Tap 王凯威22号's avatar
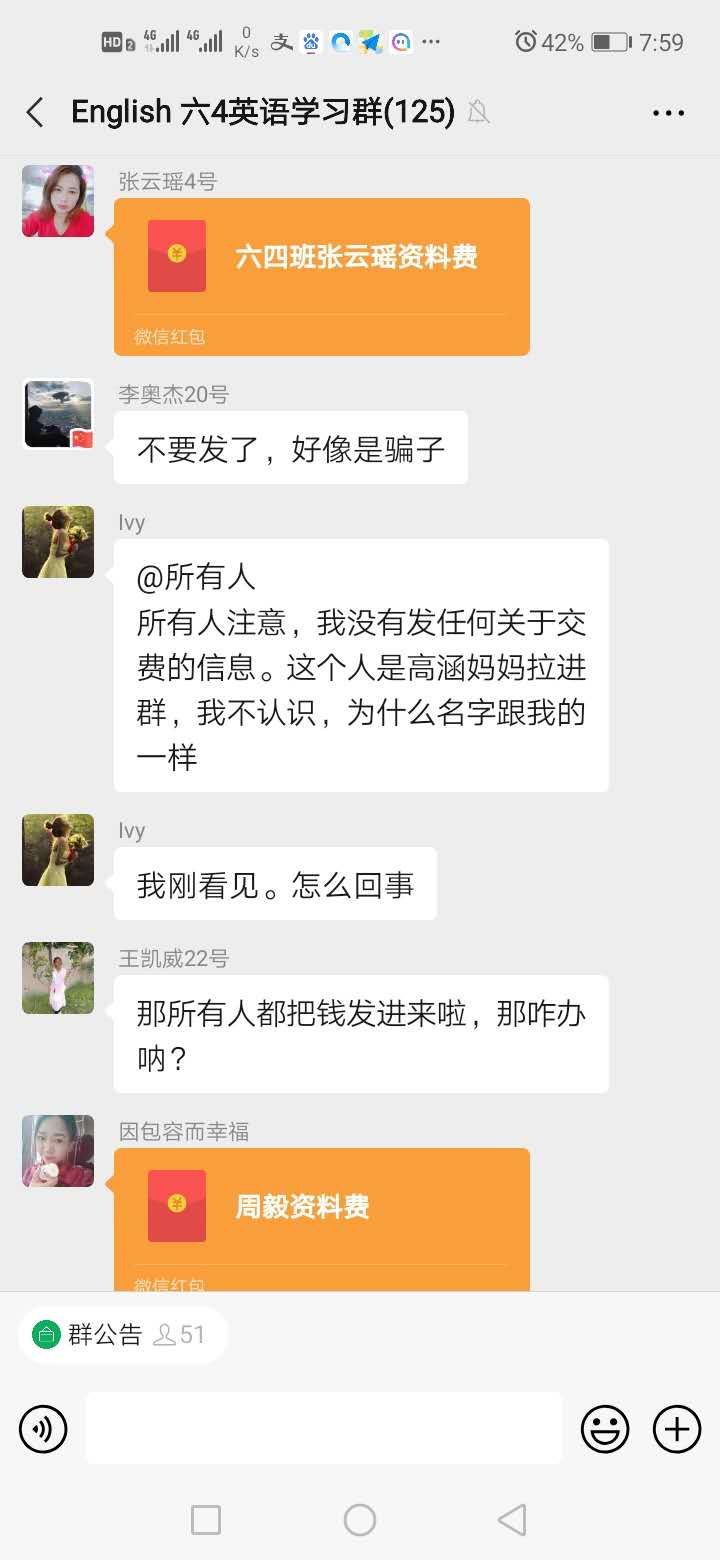 pos(57,978)
